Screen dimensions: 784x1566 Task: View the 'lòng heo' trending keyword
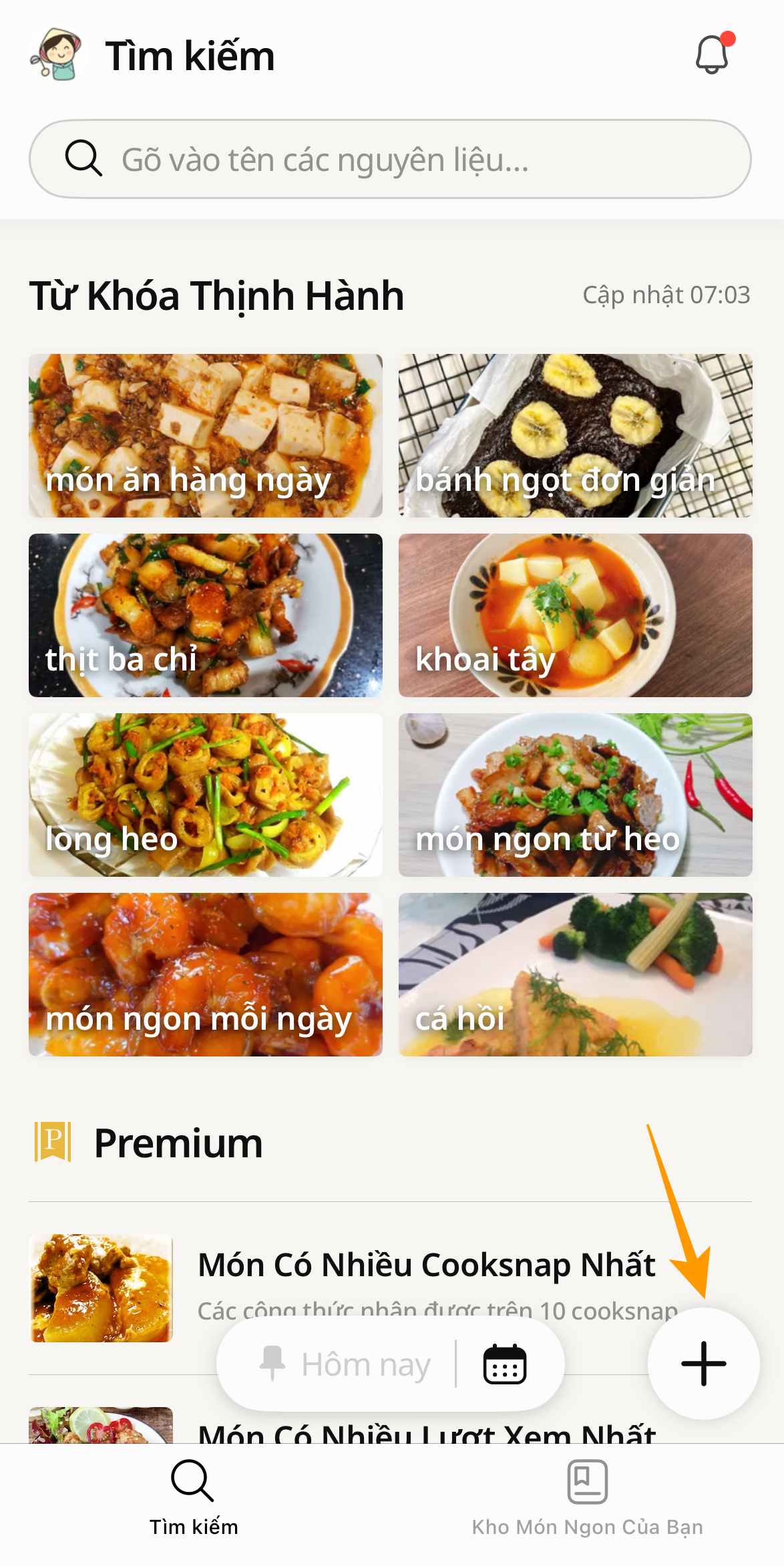pos(206,795)
